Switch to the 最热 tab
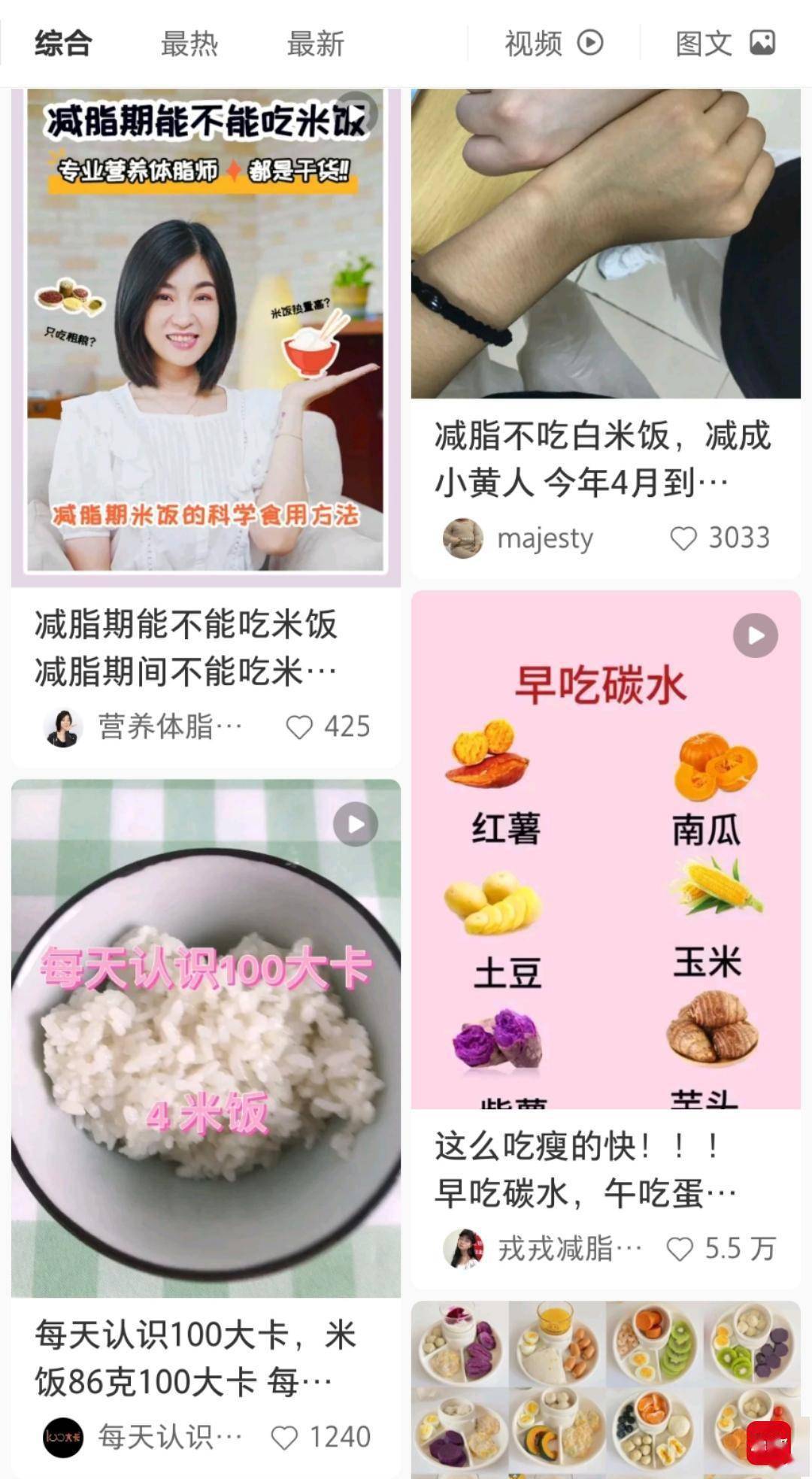The width and height of the screenshot is (812, 1479). tap(189, 43)
